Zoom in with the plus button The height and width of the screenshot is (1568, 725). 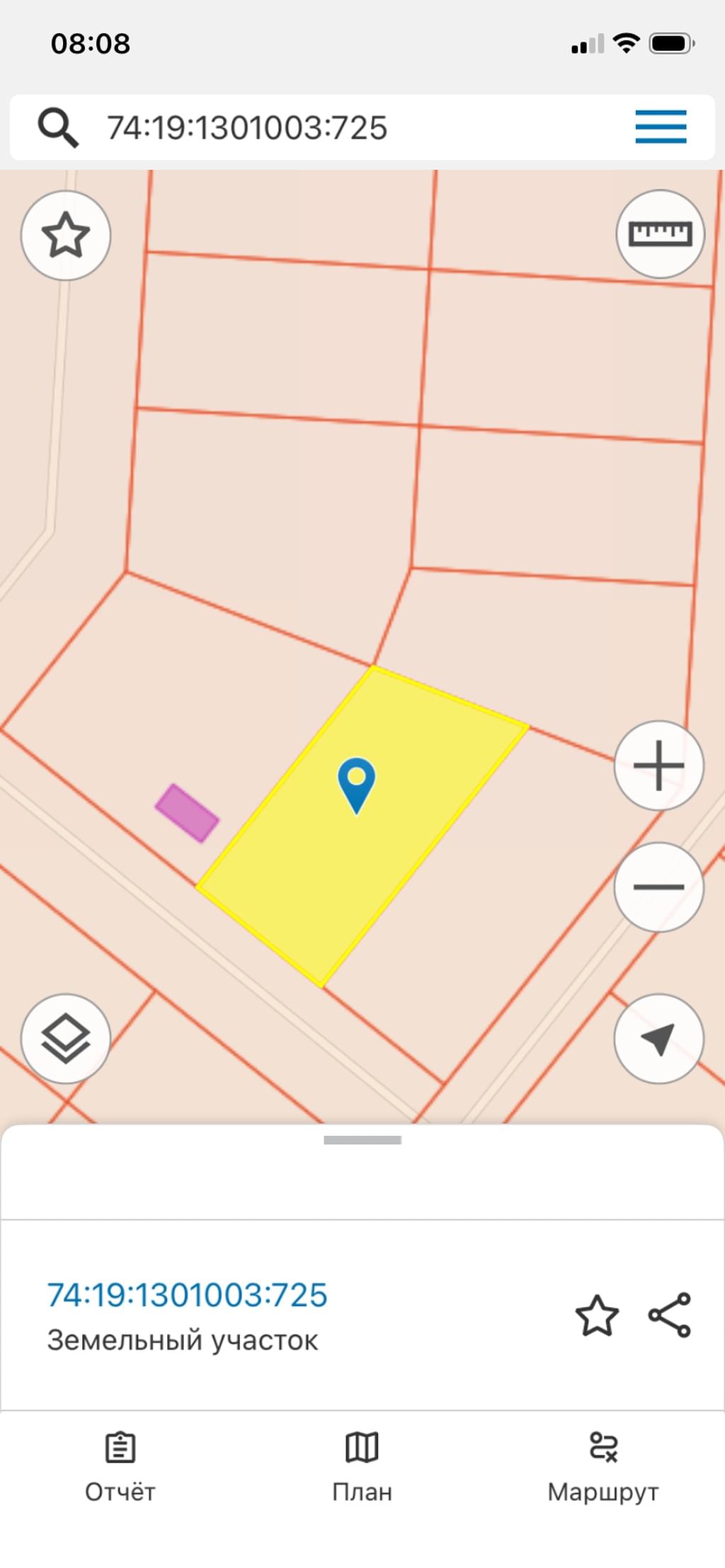(x=658, y=766)
